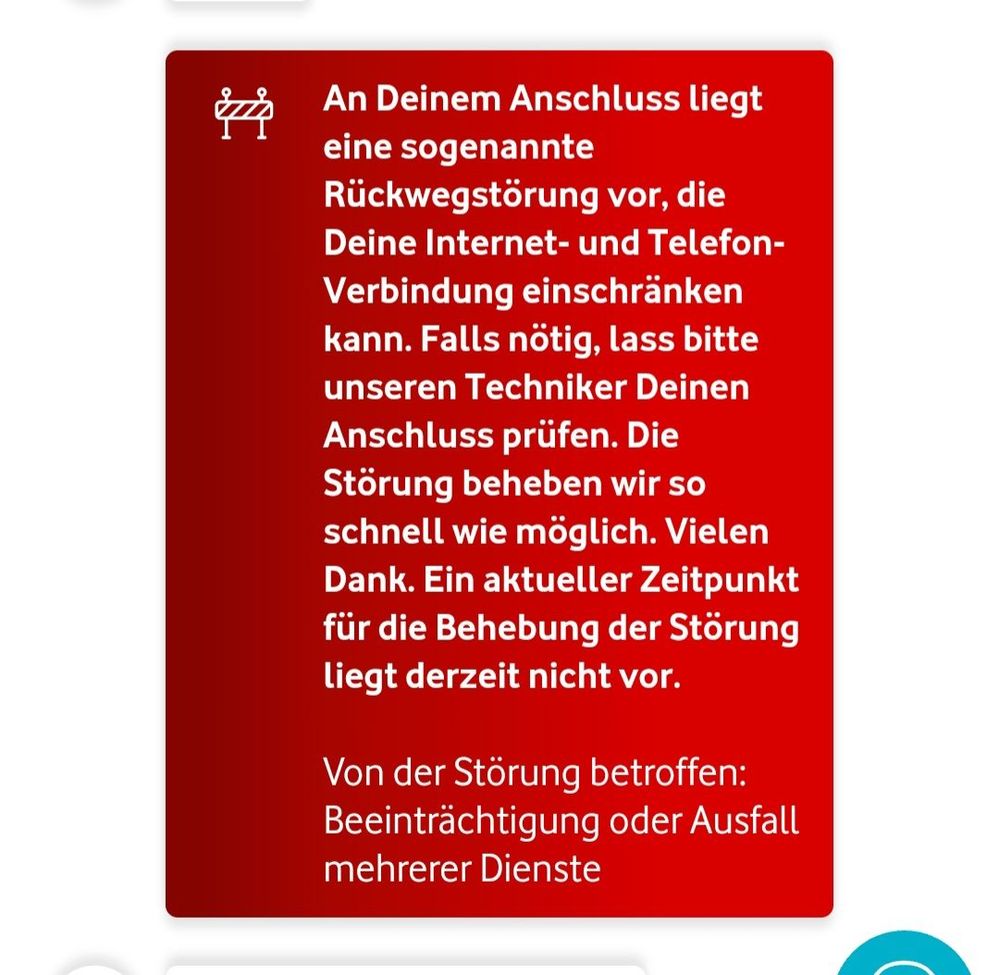The width and height of the screenshot is (999, 975).
Task: Open the teal chat assistant floating button
Action: coord(903,958)
